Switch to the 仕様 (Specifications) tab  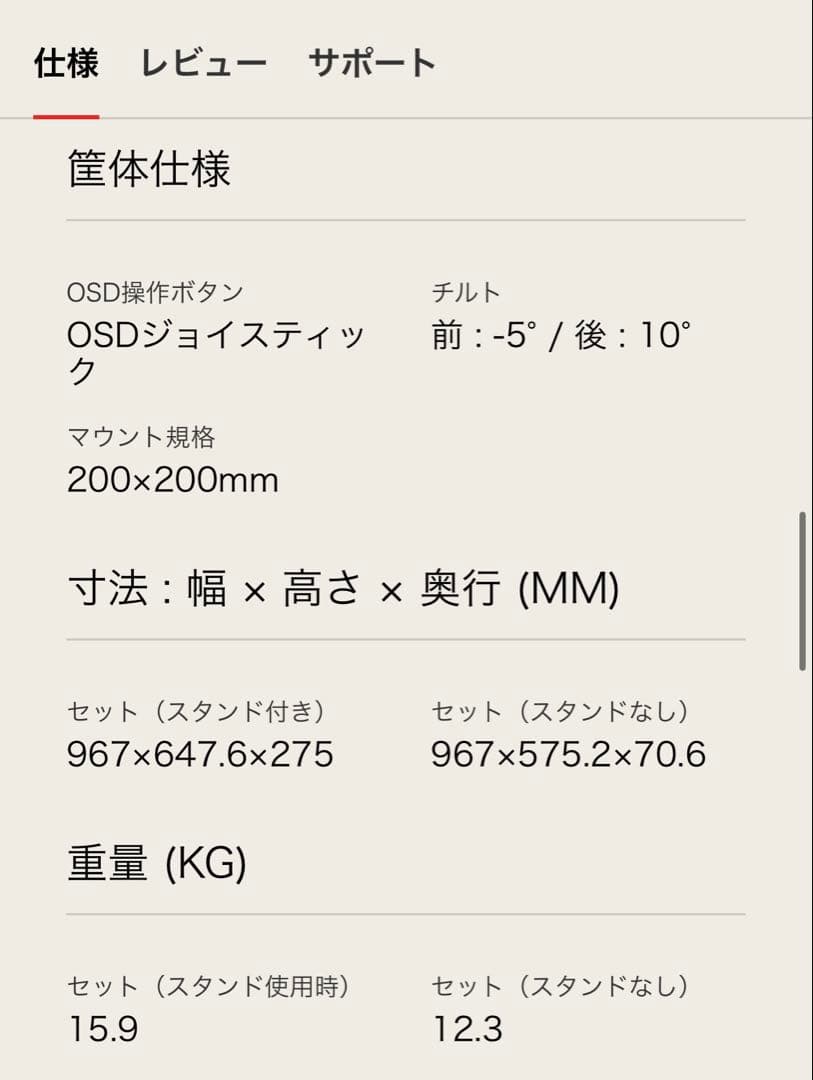pos(66,63)
